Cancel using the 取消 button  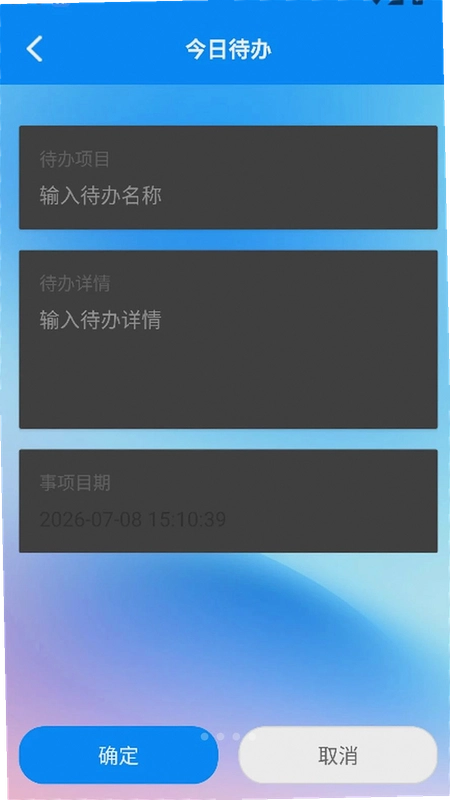(338, 755)
